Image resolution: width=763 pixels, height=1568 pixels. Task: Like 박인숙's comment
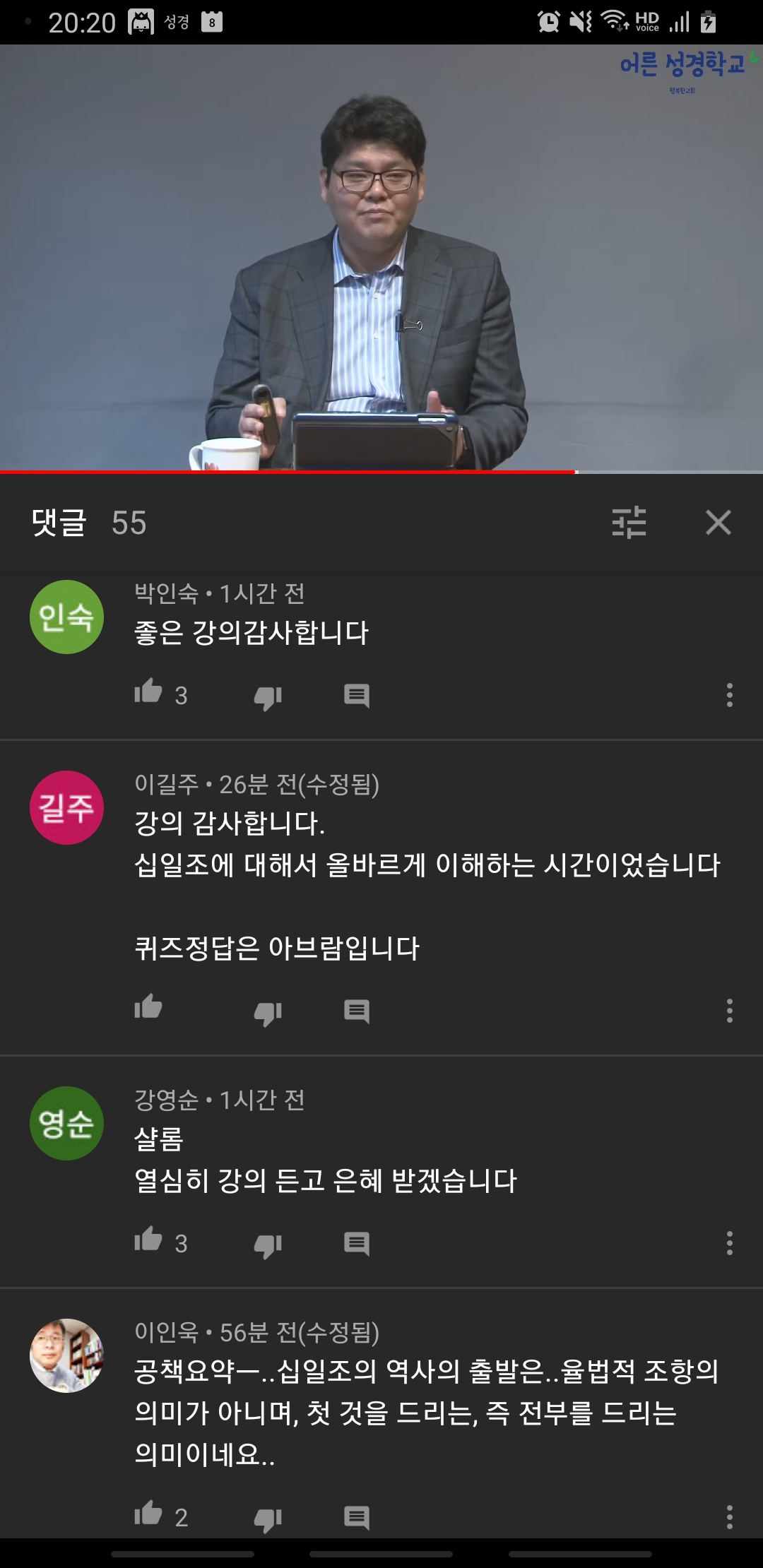pyautogui.click(x=148, y=693)
